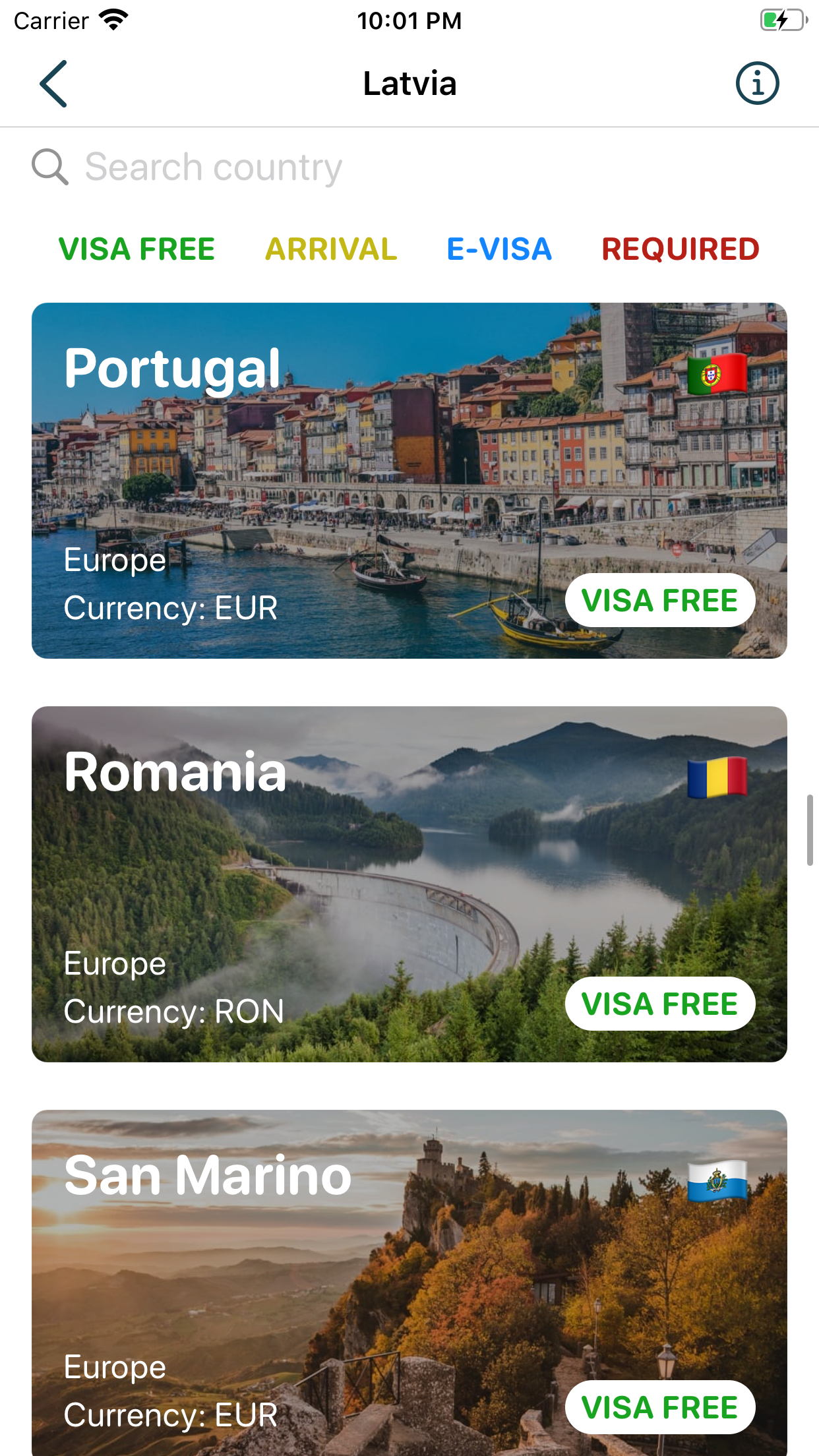Show ARRIVAL visa countries
This screenshot has height=1456, width=819.
331,249
